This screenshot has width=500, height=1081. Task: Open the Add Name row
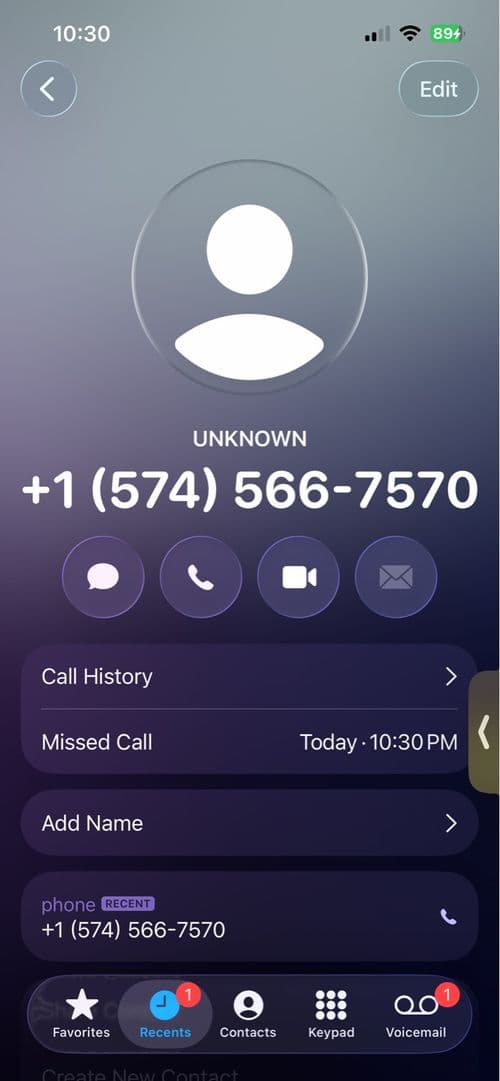pos(250,823)
